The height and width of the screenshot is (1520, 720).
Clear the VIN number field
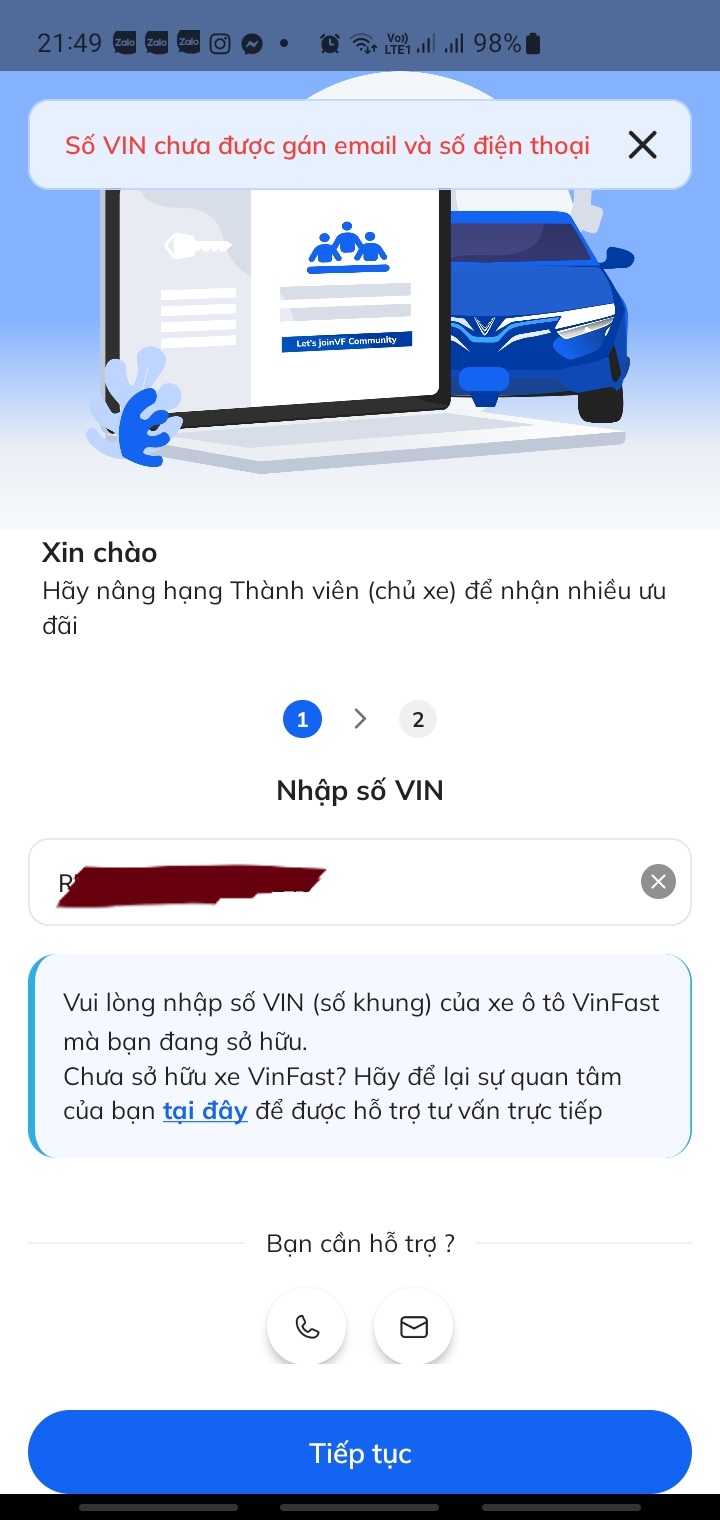coord(658,882)
